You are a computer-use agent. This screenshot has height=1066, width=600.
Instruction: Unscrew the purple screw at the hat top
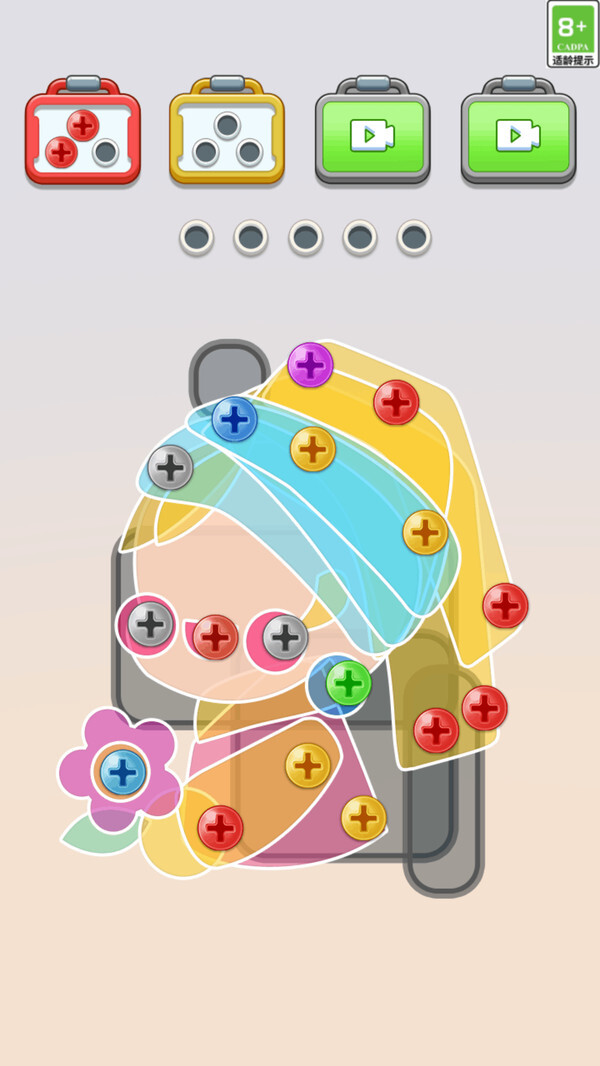310,365
